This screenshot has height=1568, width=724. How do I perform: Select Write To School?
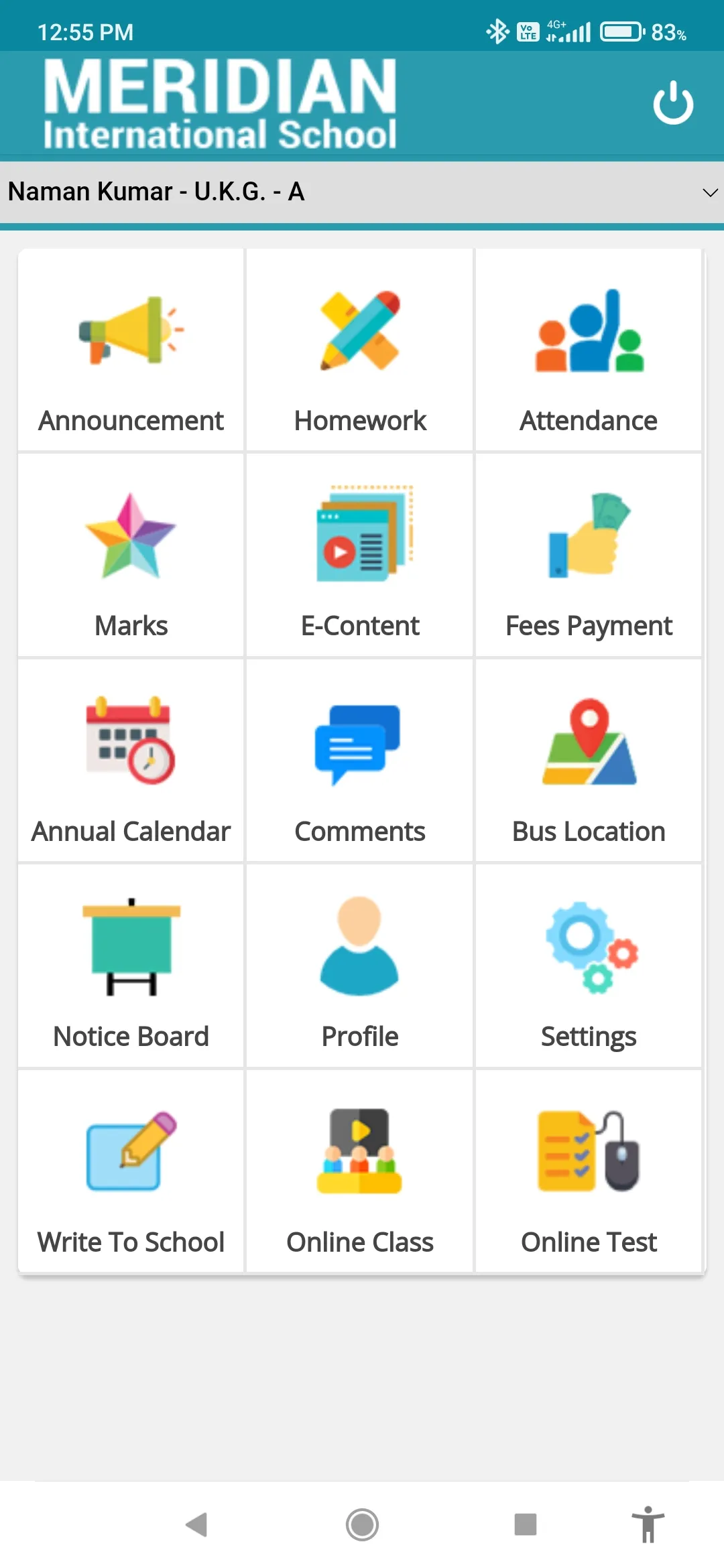pos(131,1171)
